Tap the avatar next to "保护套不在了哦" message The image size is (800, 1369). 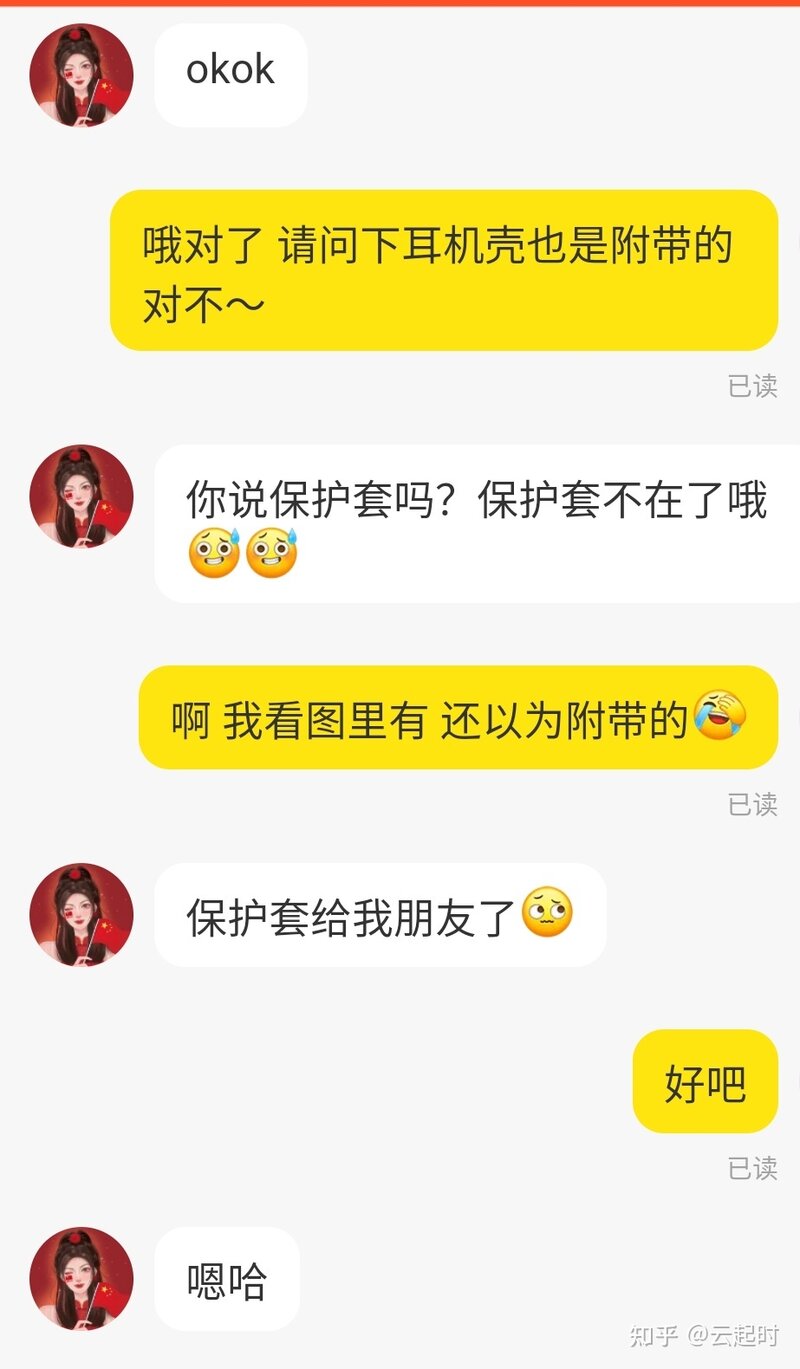tap(81, 496)
